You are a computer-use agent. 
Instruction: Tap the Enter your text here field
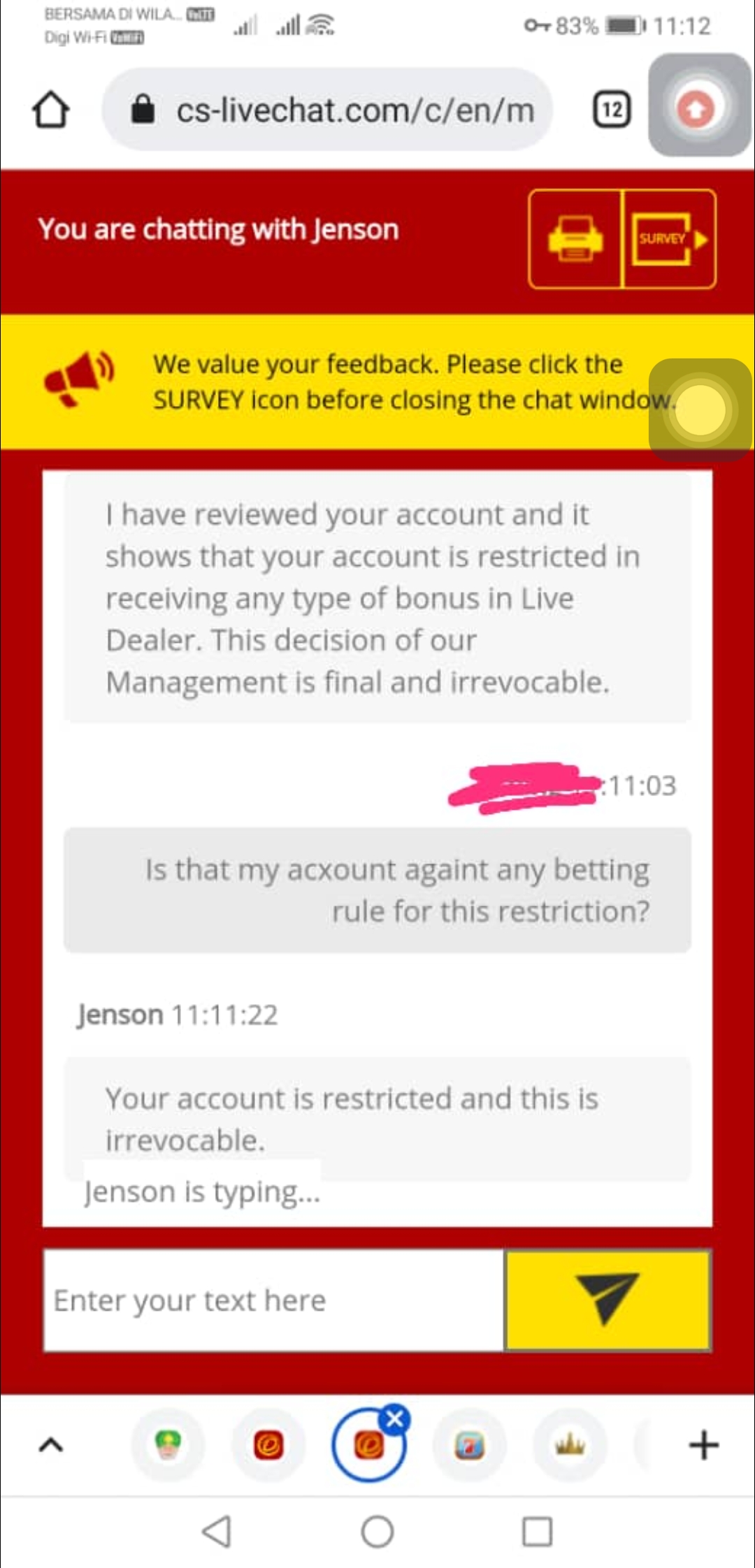(274, 1301)
